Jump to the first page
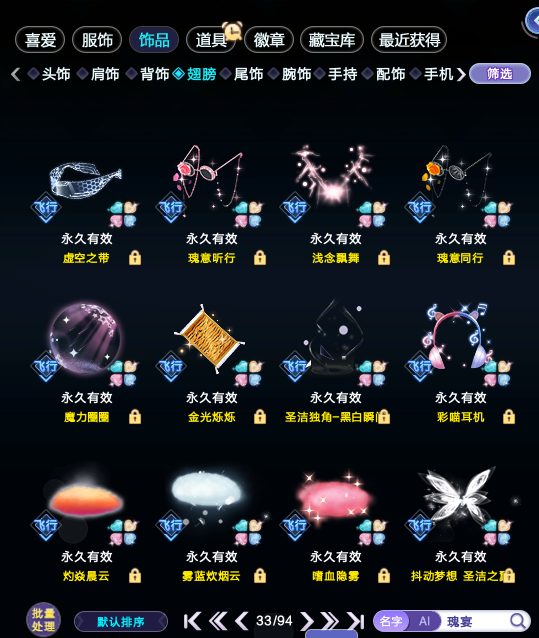The width and height of the screenshot is (539, 638). 192,621
